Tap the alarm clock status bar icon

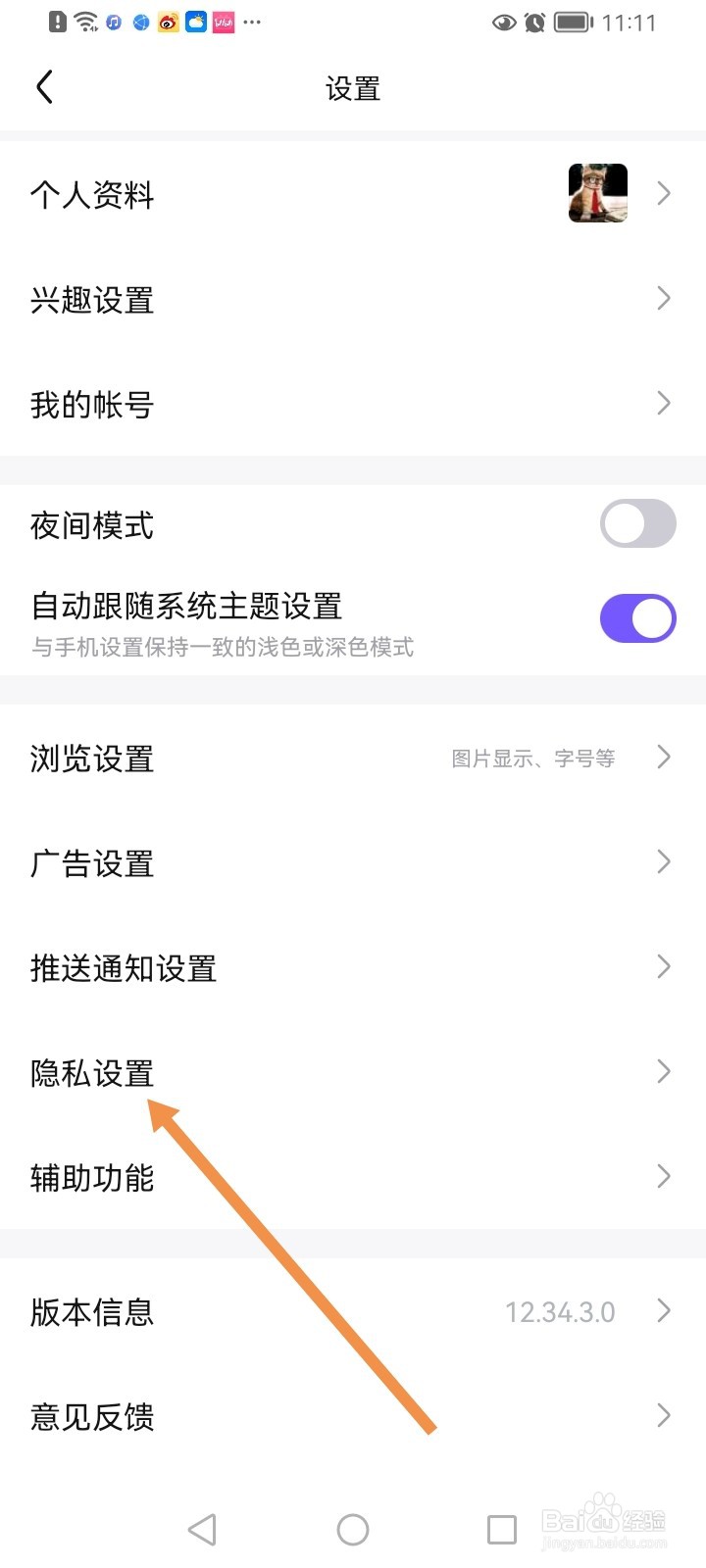tap(533, 22)
